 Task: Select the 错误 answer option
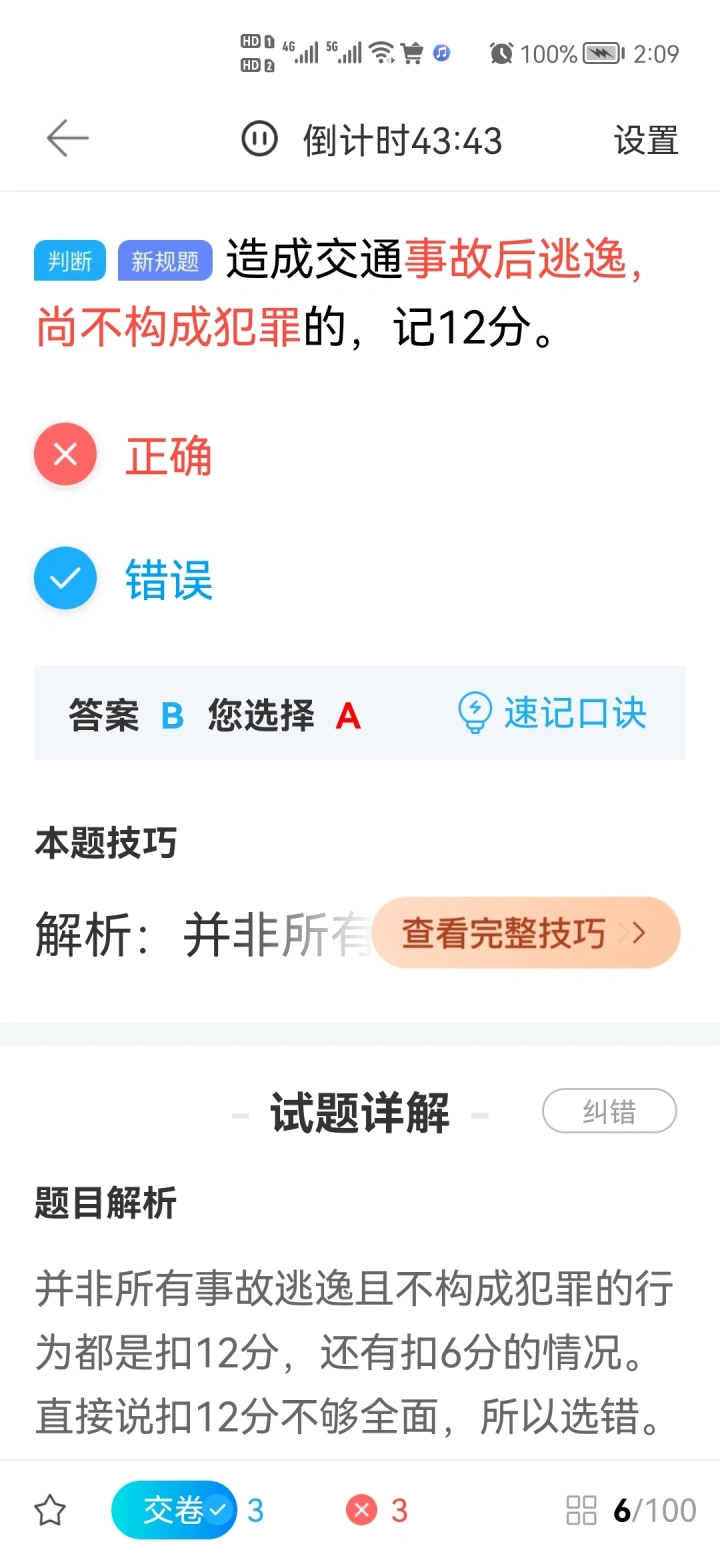click(x=123, y=579)
